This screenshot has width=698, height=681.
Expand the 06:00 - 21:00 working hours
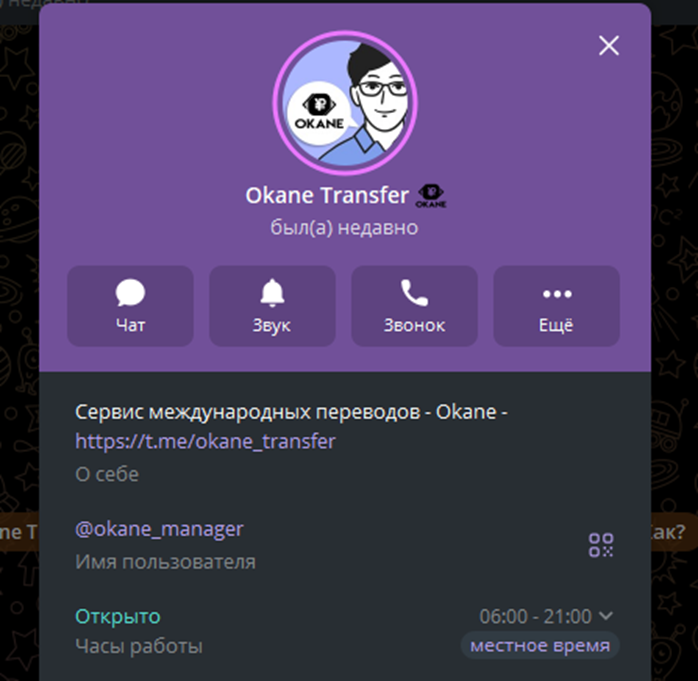coord(546,616)
